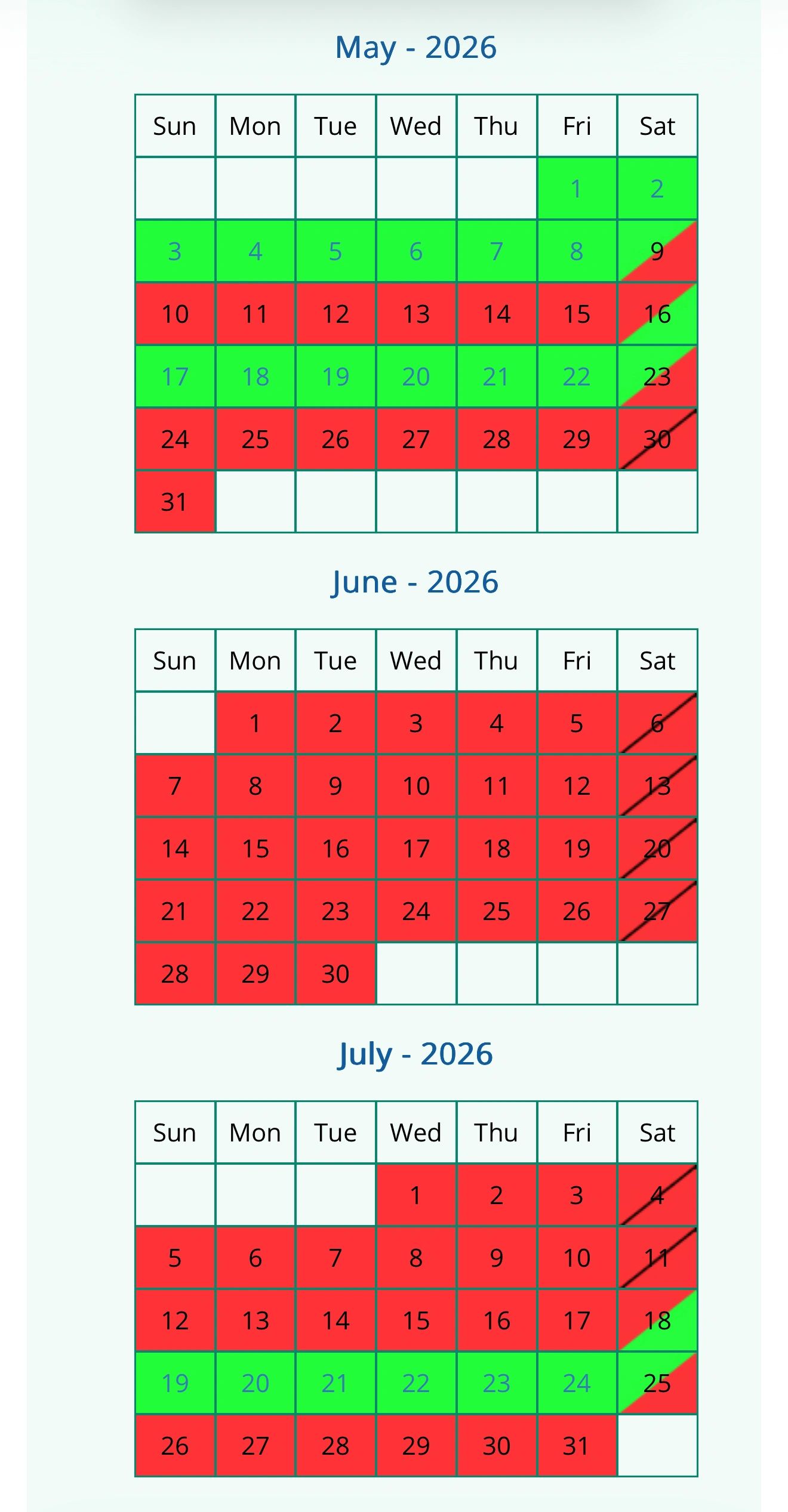
Task: Select May 1 available date
Action: (577, 189)
